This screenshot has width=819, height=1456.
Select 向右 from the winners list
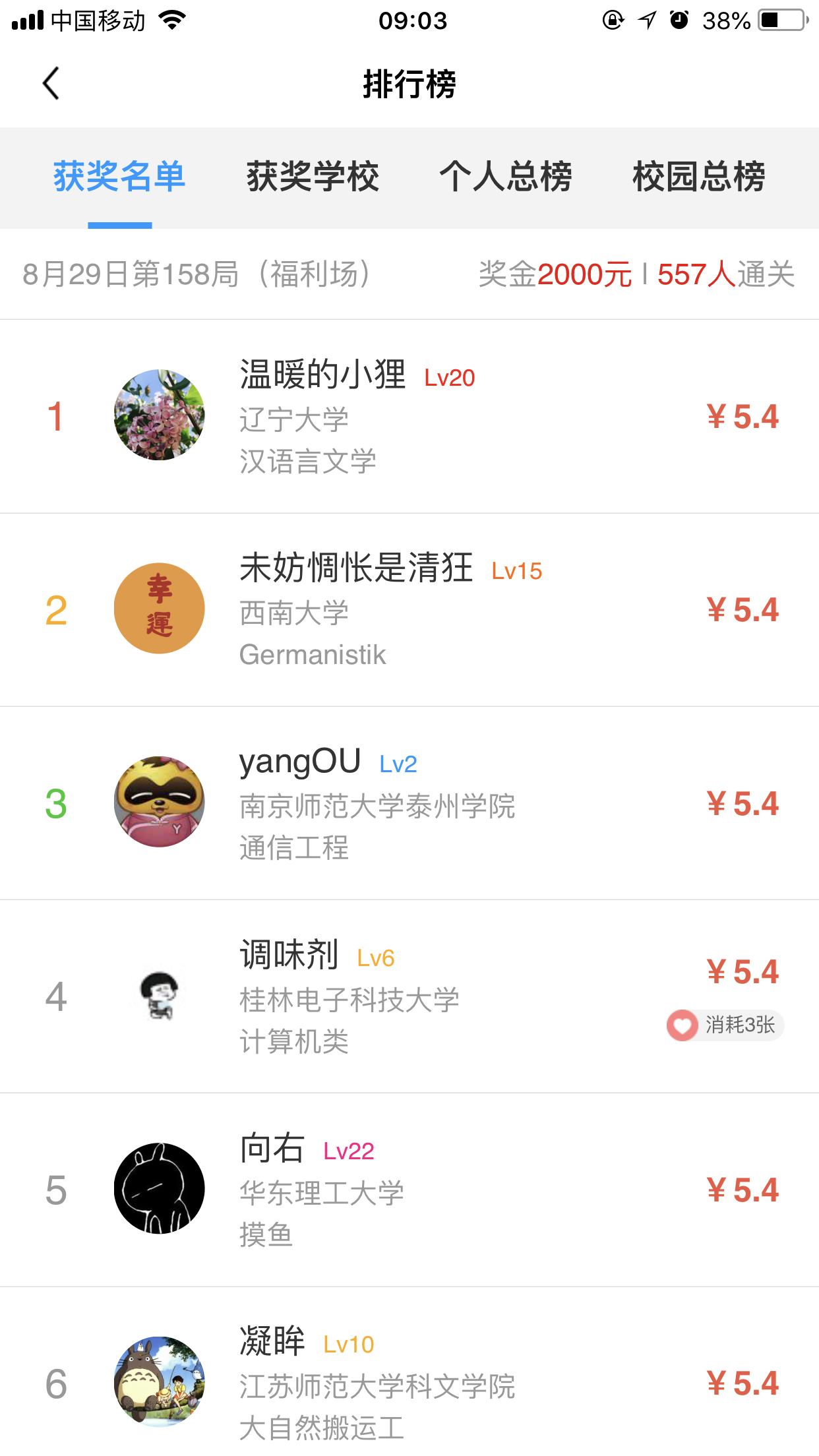(x=409, y=1189)
